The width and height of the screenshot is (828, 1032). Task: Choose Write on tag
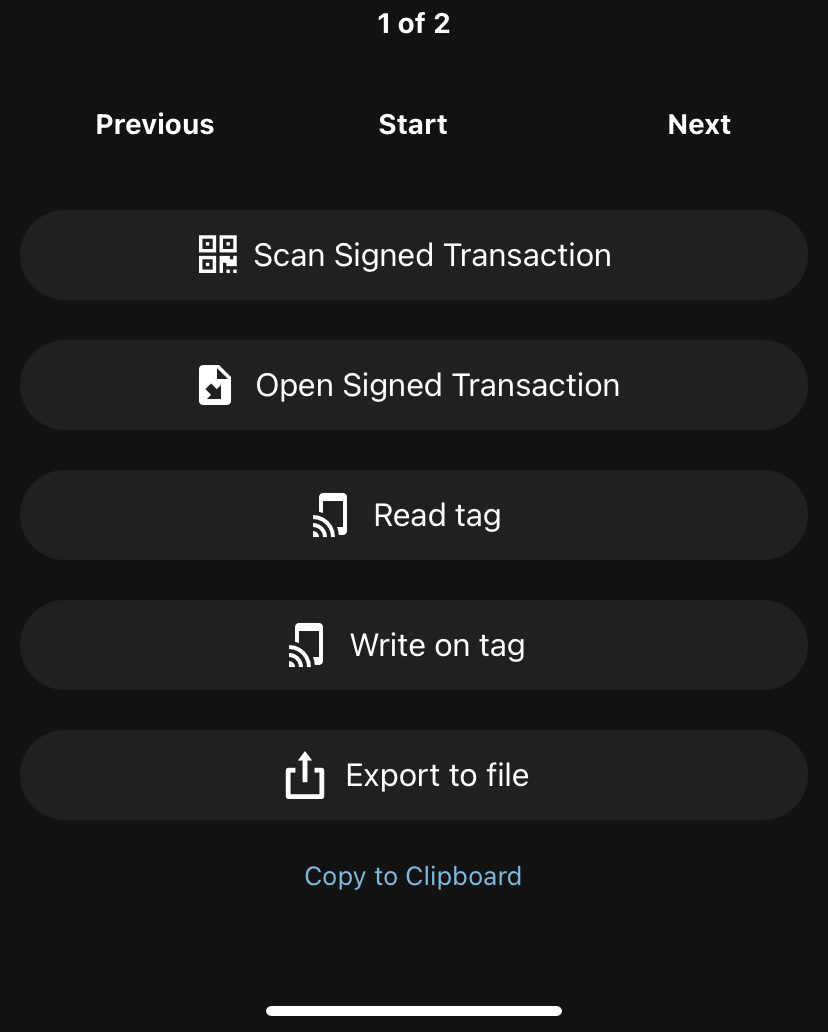tap(413, 645)
